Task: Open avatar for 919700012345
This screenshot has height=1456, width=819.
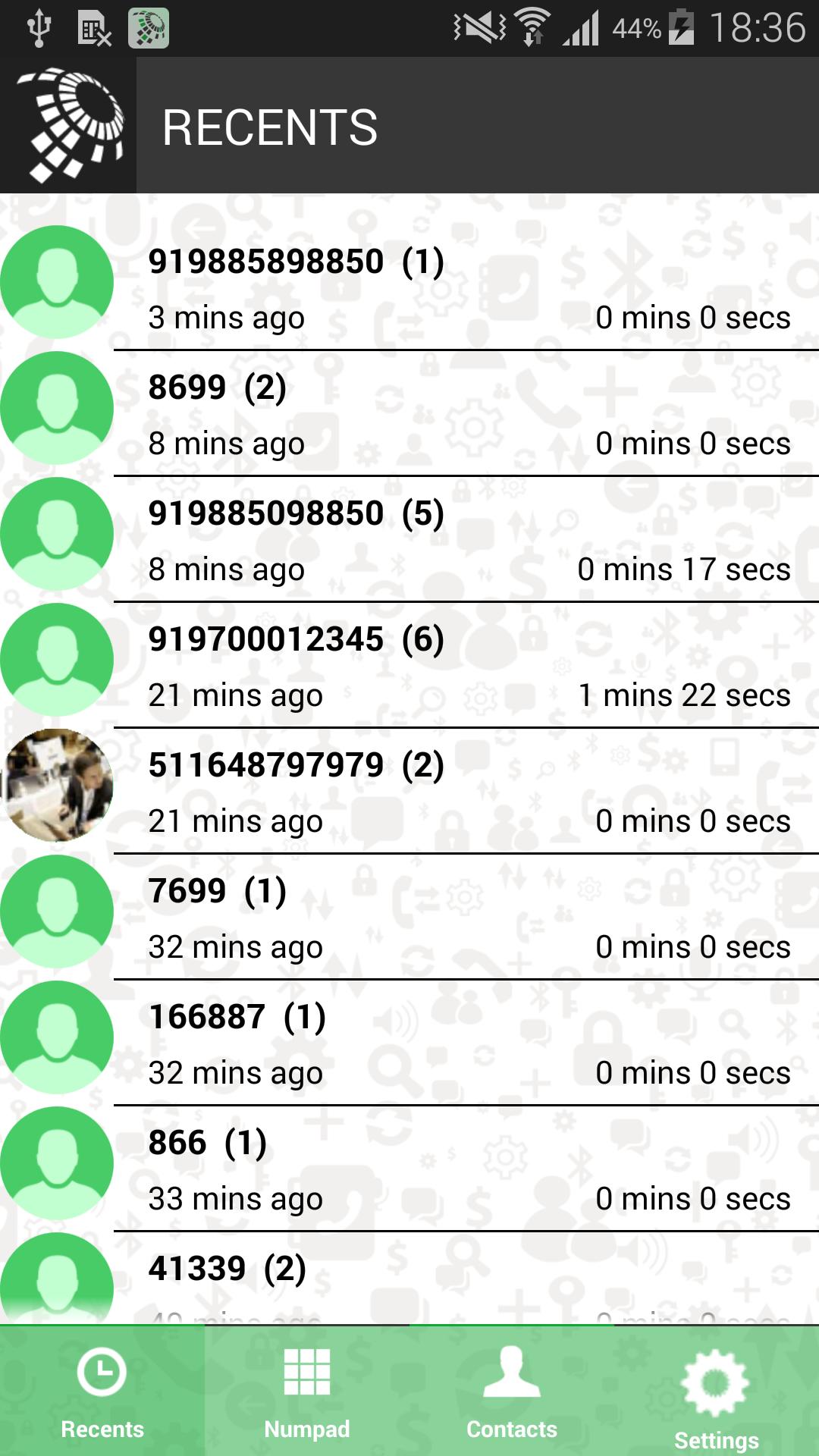Action: 58,658
